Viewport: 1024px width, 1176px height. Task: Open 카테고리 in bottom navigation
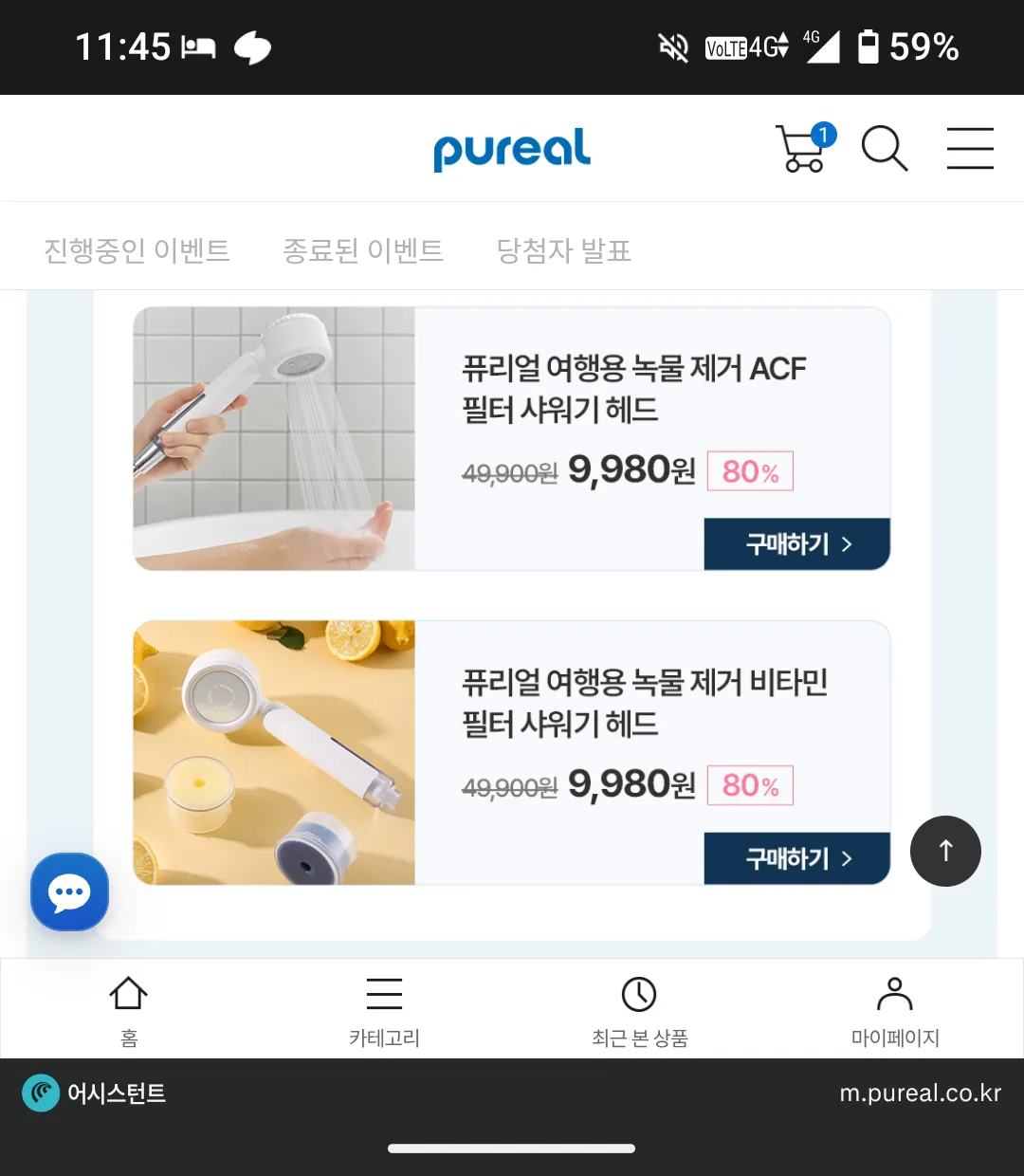pos(384,1011)
